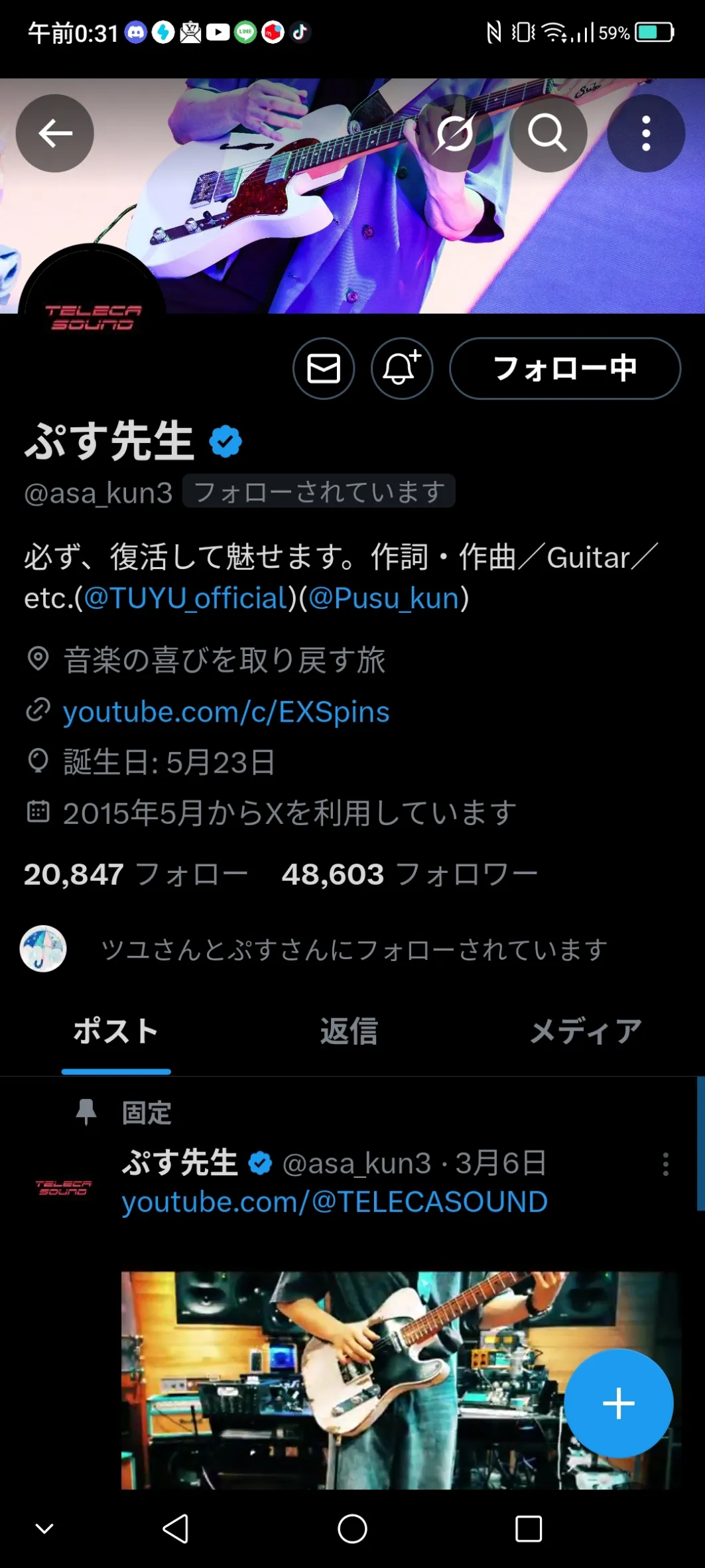Image resolution: width=705 pixels, height=1568 pixels.
Task: Turn on post notifications bell
Action: tap(401, 368)
